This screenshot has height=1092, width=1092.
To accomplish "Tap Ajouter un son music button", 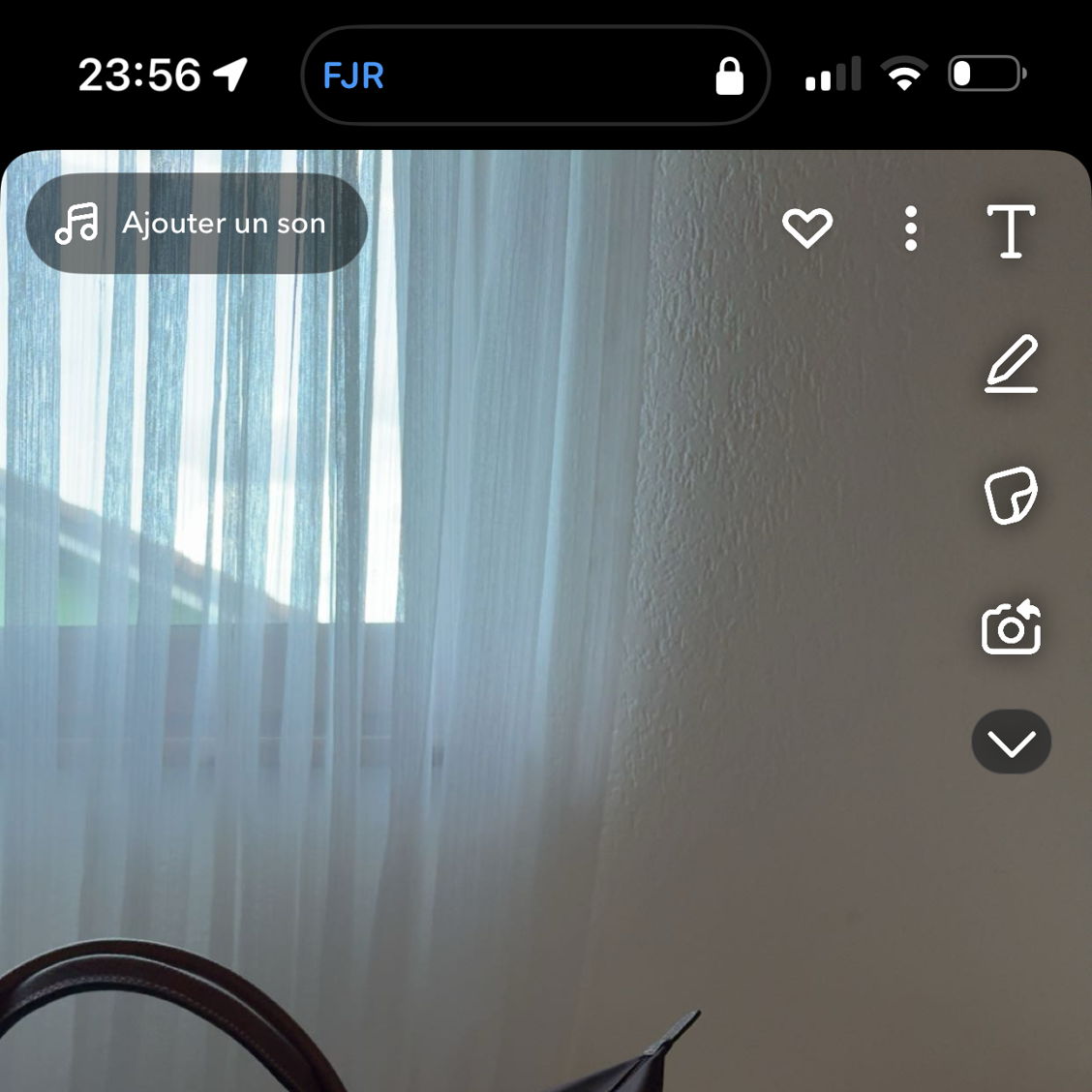I will coord(196,224).
